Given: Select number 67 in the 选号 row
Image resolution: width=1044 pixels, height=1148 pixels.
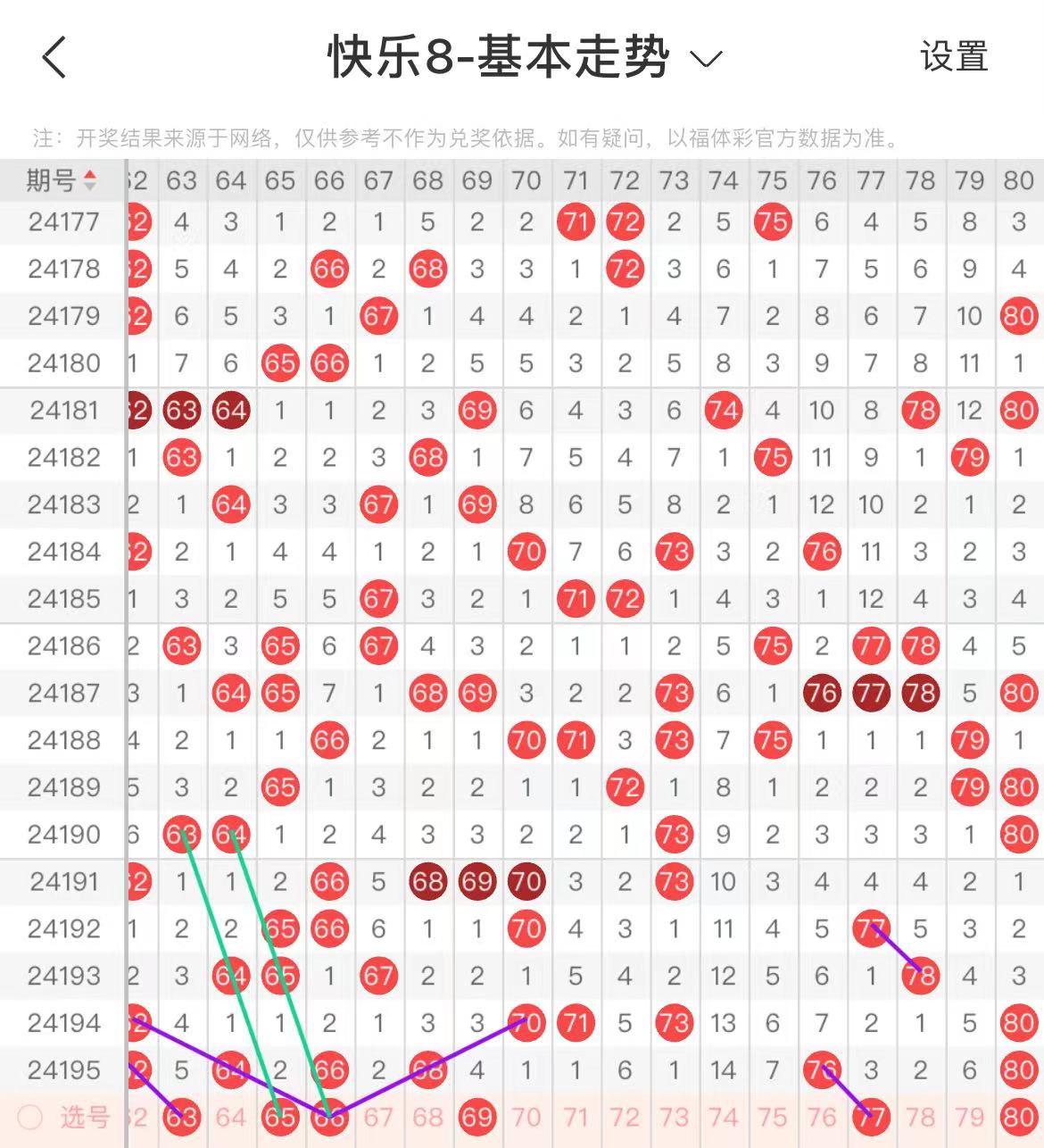Looking at the screenshot, I should tap(378, 1117).
